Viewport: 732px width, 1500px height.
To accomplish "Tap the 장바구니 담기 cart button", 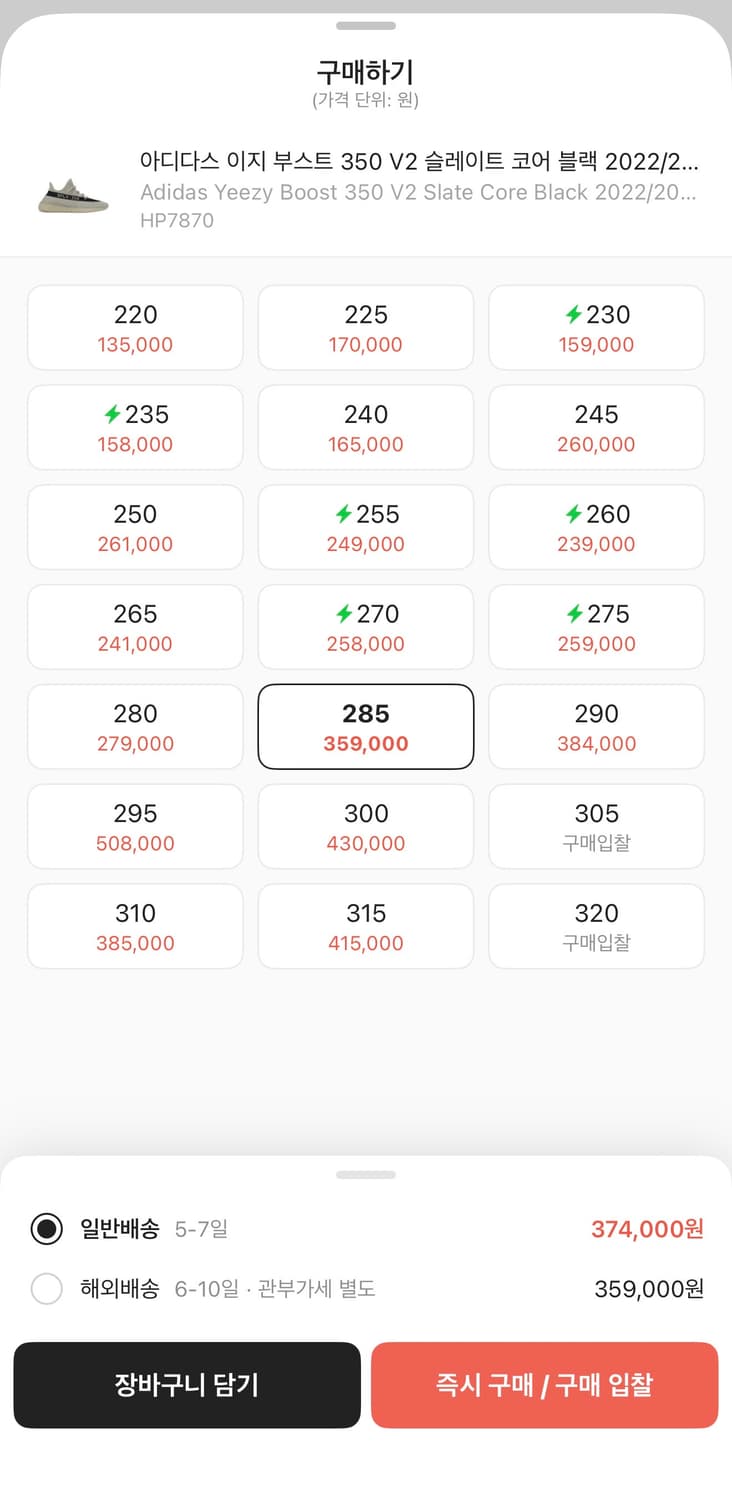I will pos(186,1385).
